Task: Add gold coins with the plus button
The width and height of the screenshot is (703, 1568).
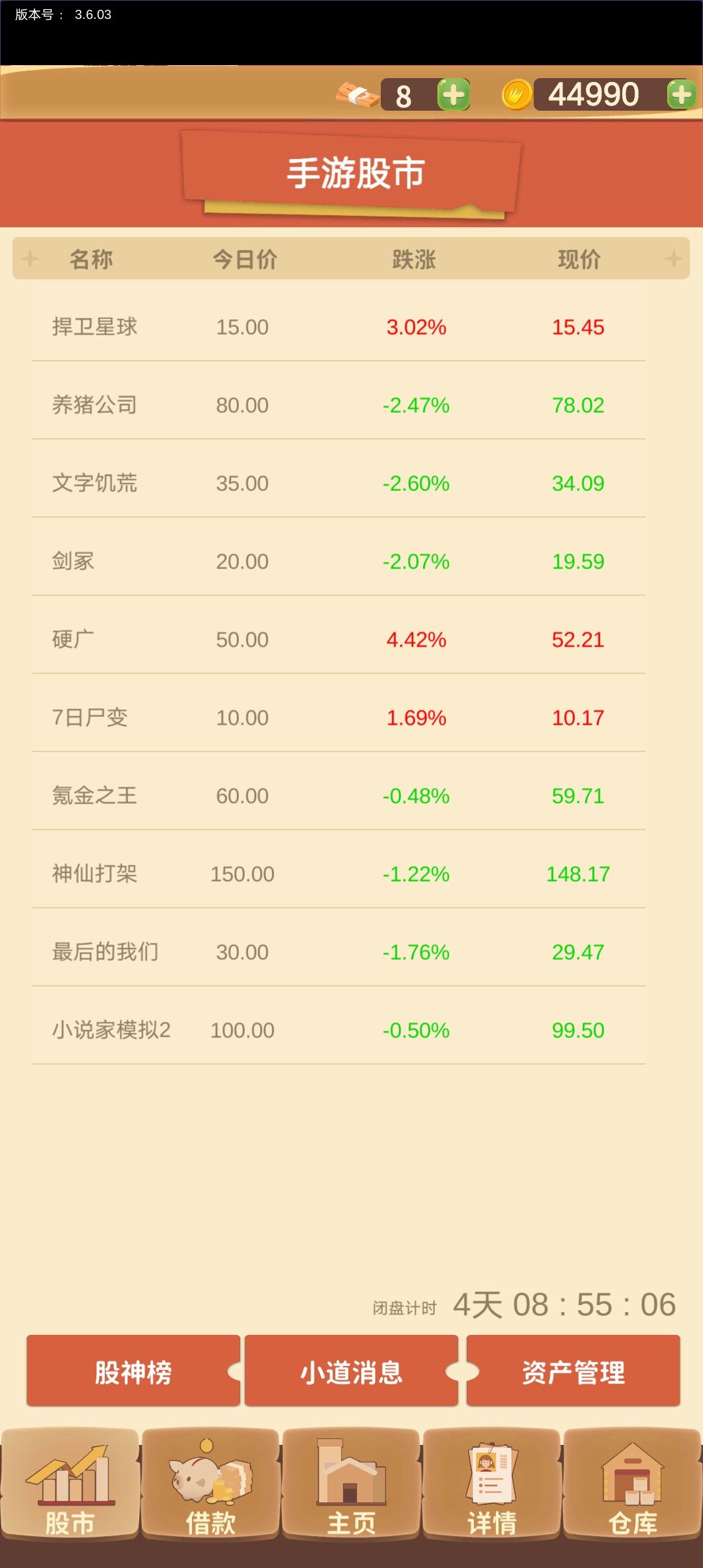Action: click(682, 95)
